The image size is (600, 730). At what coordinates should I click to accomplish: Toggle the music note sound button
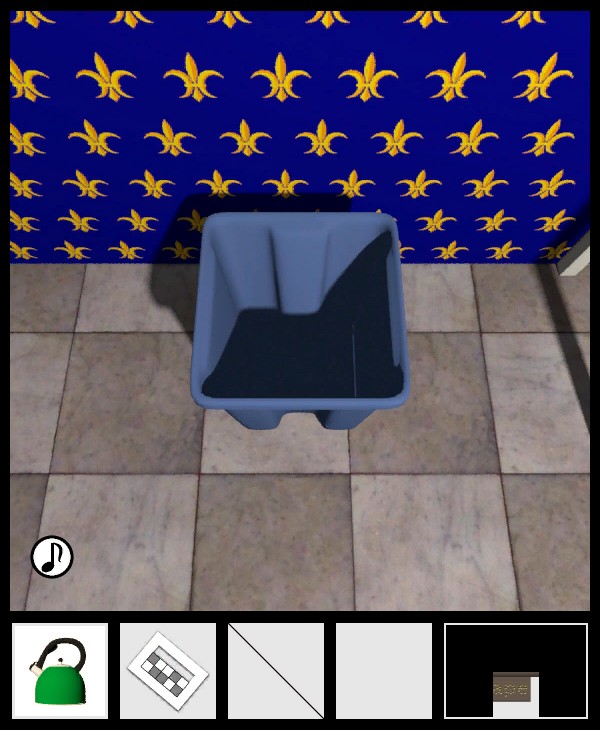click(x=52, y=557)
